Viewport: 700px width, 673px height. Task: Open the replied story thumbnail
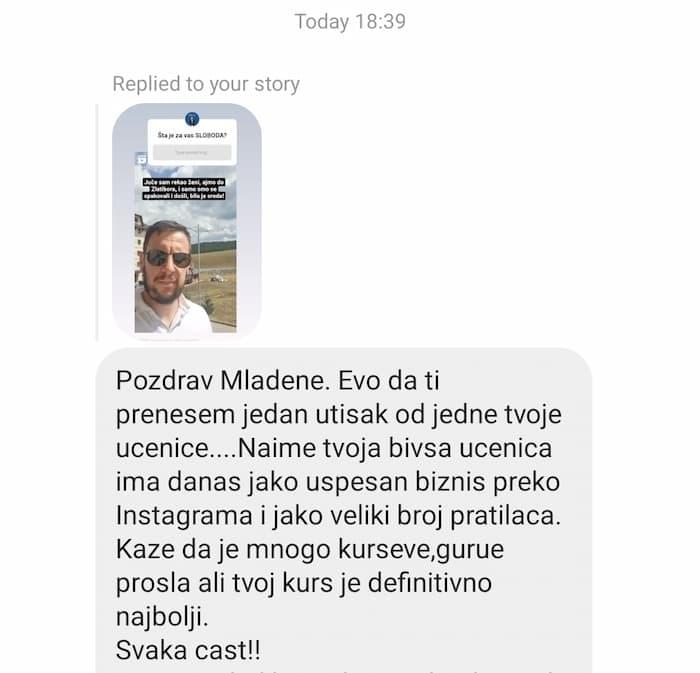tap(186, 220)
